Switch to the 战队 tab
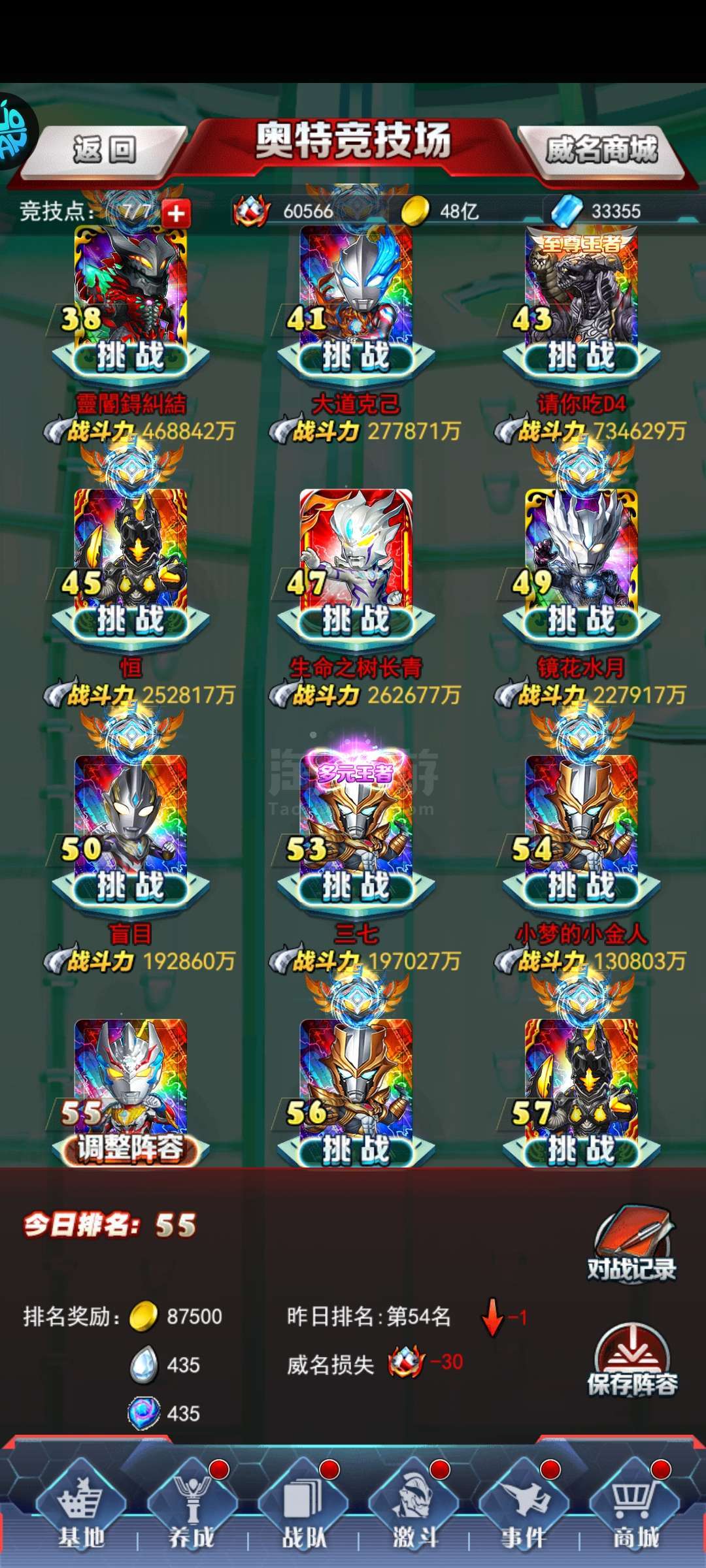Screen dimensions: 706x1568 coord(303,1511)
